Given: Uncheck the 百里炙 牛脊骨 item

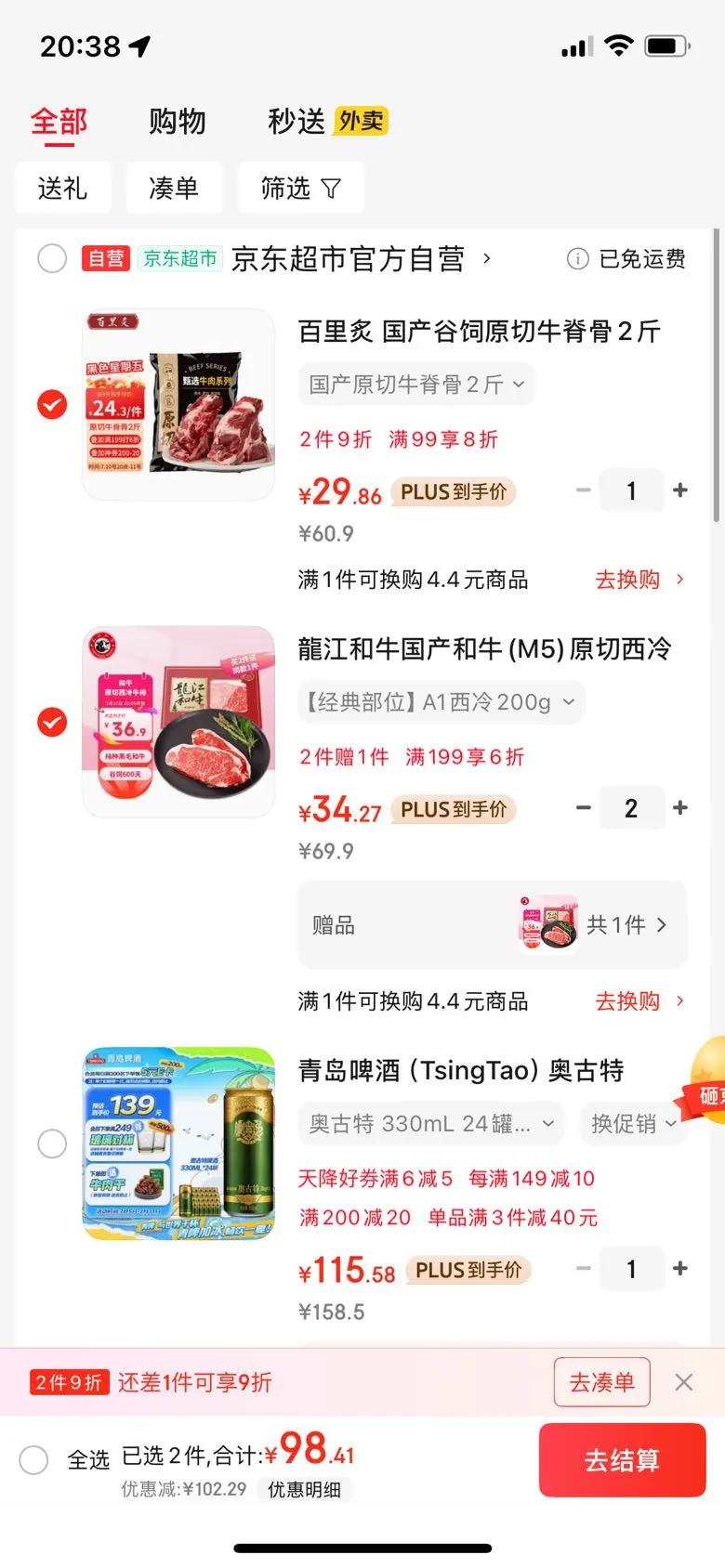Looking at the screenshot, I should (52, 405).
